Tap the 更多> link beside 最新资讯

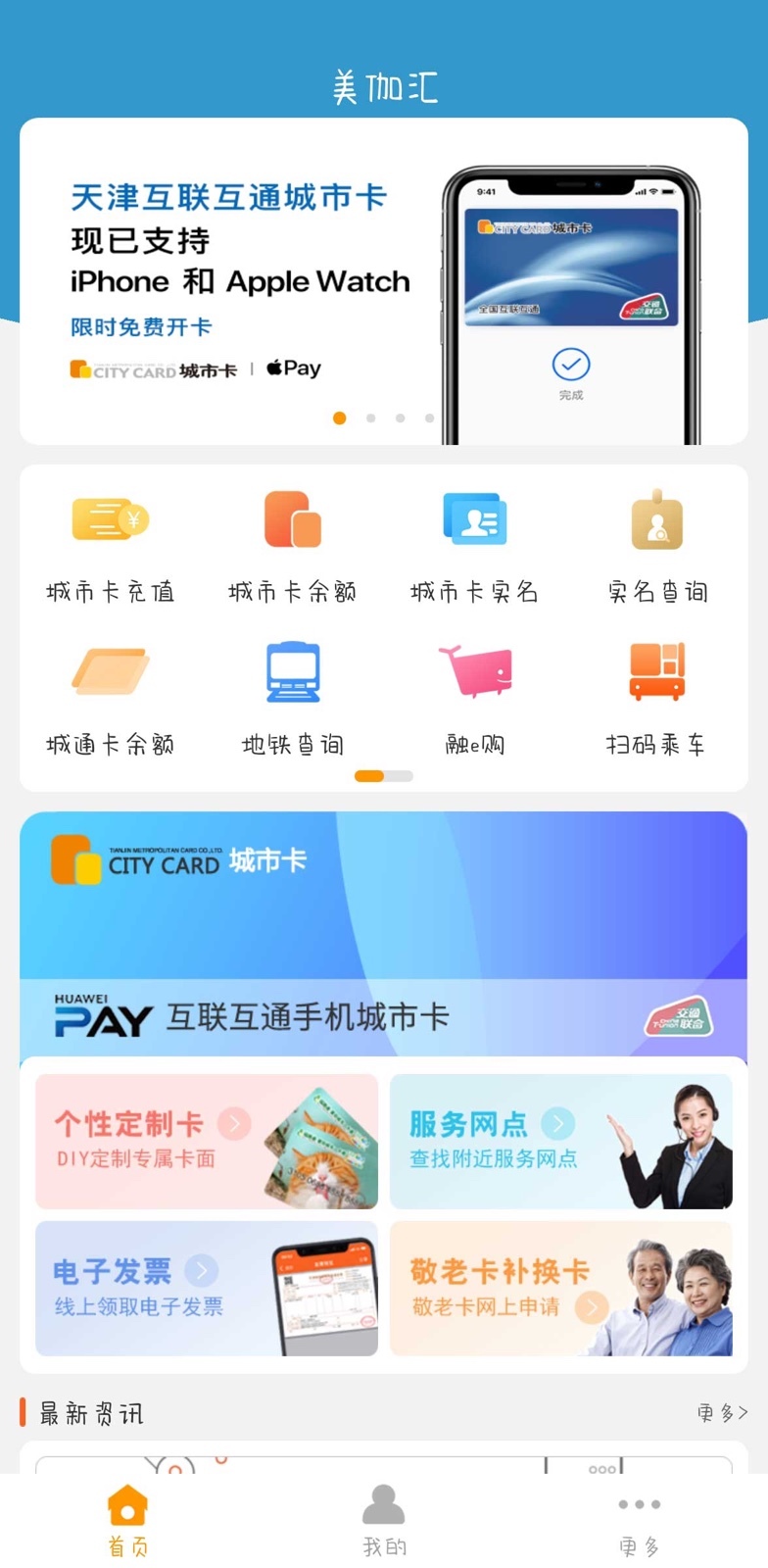722,1412
